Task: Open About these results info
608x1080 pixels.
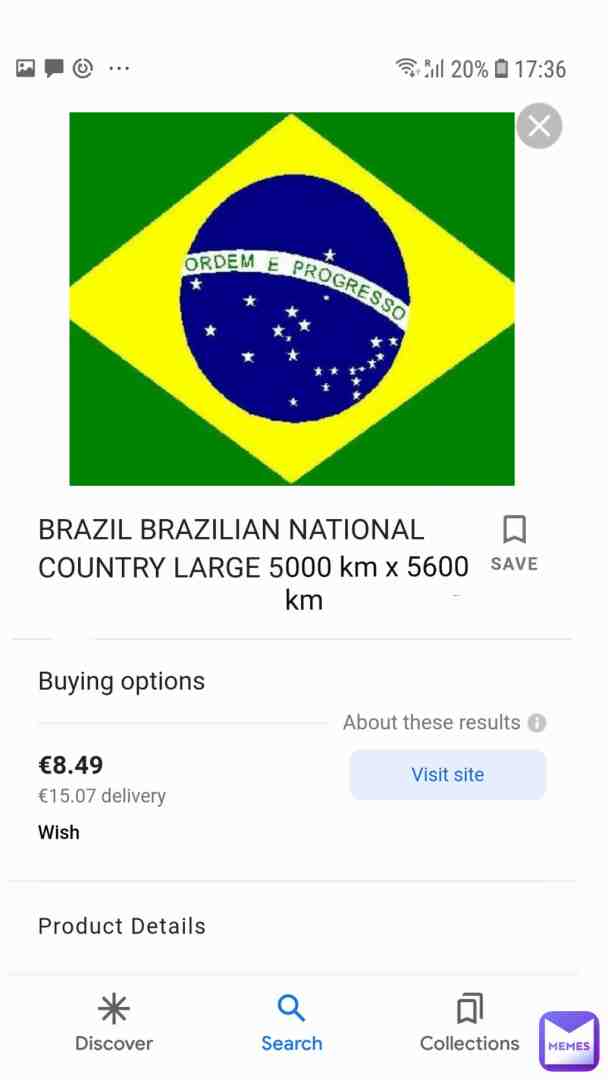Action: (x=536, y=723)
